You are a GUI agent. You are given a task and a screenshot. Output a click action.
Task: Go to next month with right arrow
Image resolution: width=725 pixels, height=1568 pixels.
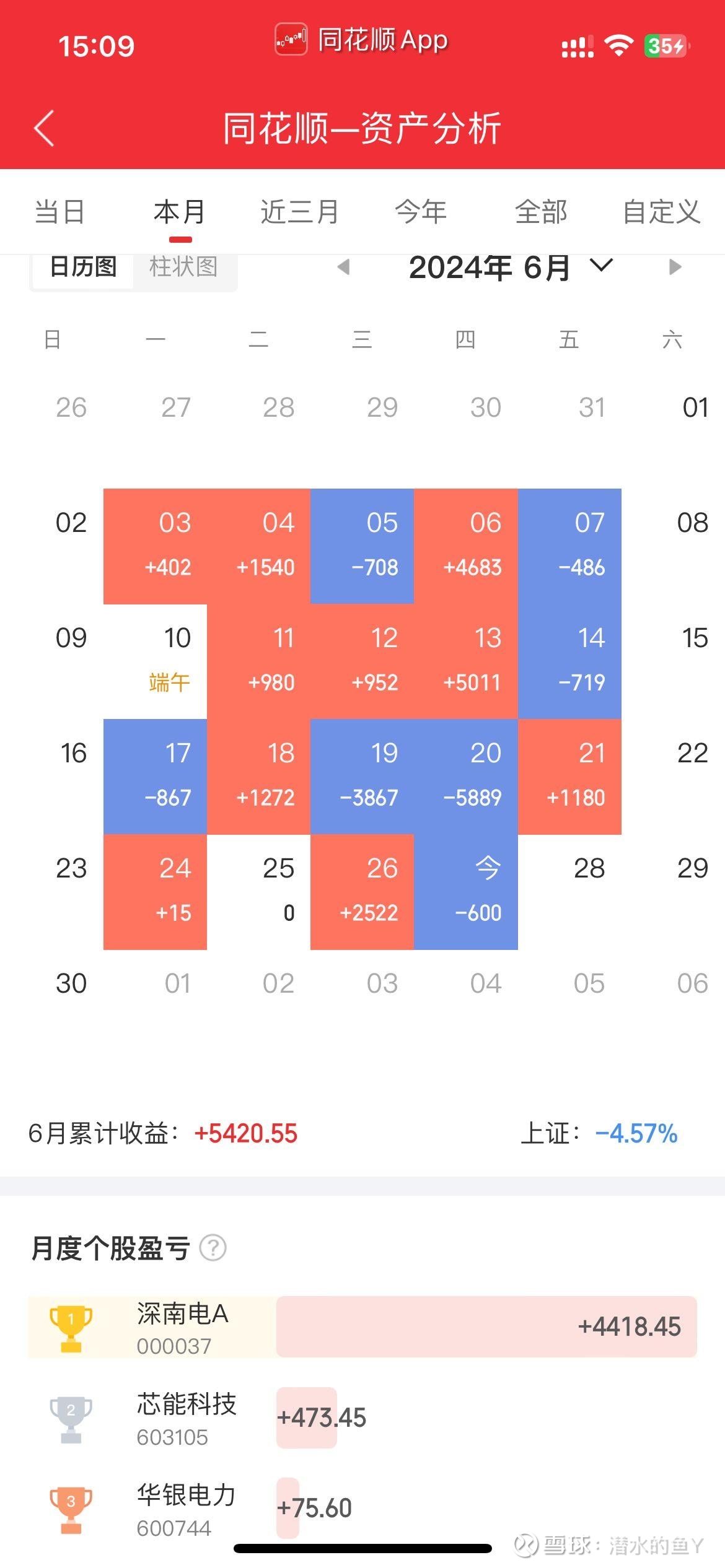click(675, 268)
